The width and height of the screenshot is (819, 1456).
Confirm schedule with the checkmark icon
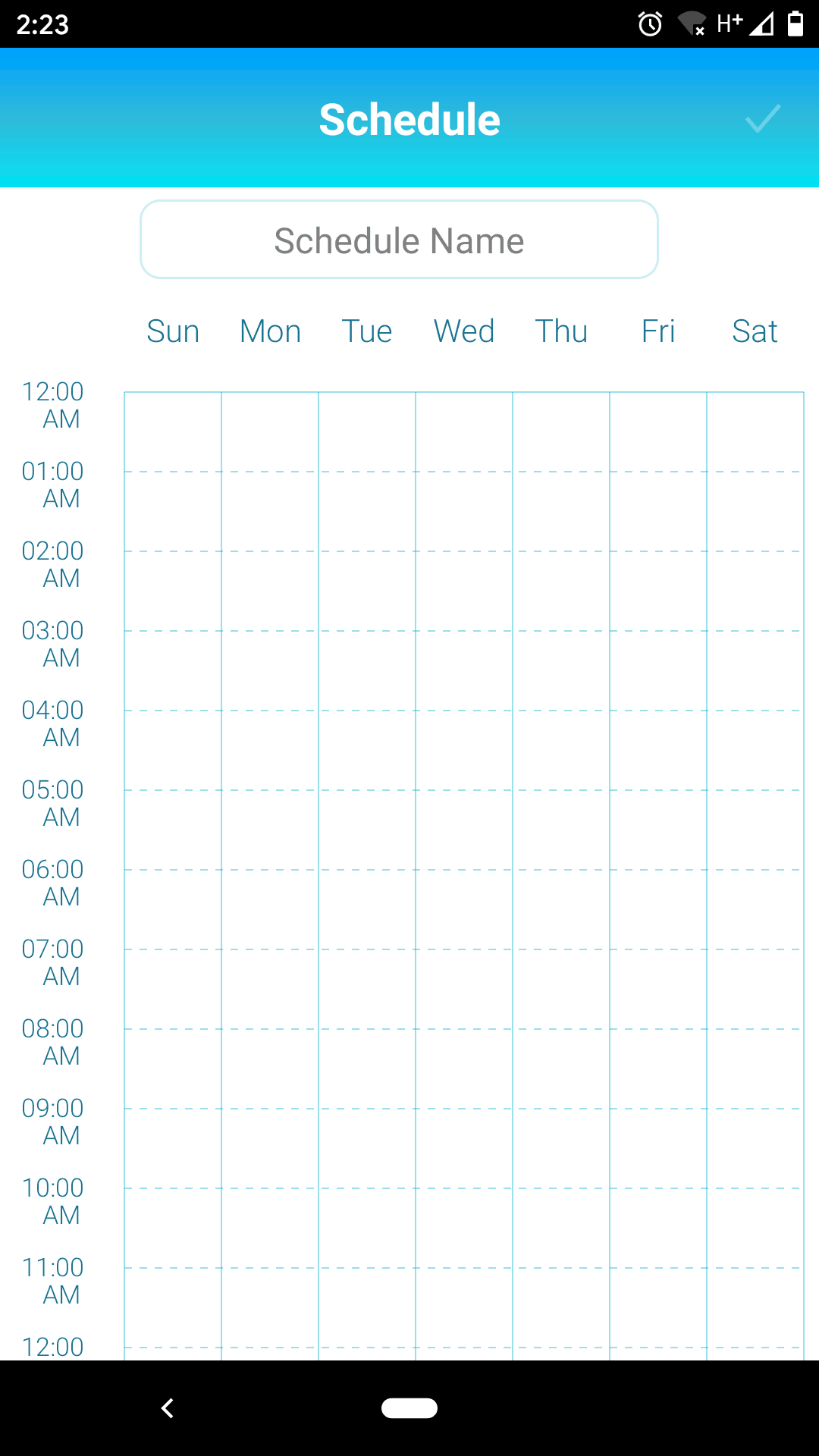(762, 119)
